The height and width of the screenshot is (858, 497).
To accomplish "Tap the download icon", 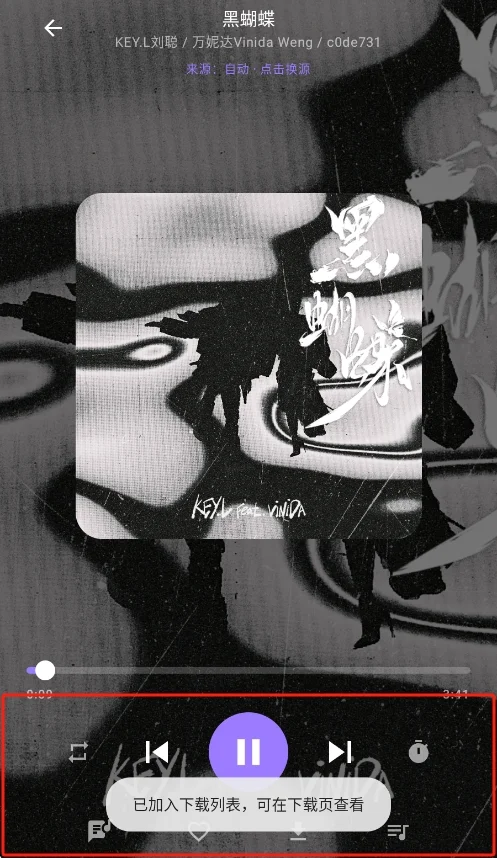I will point(298,832).
